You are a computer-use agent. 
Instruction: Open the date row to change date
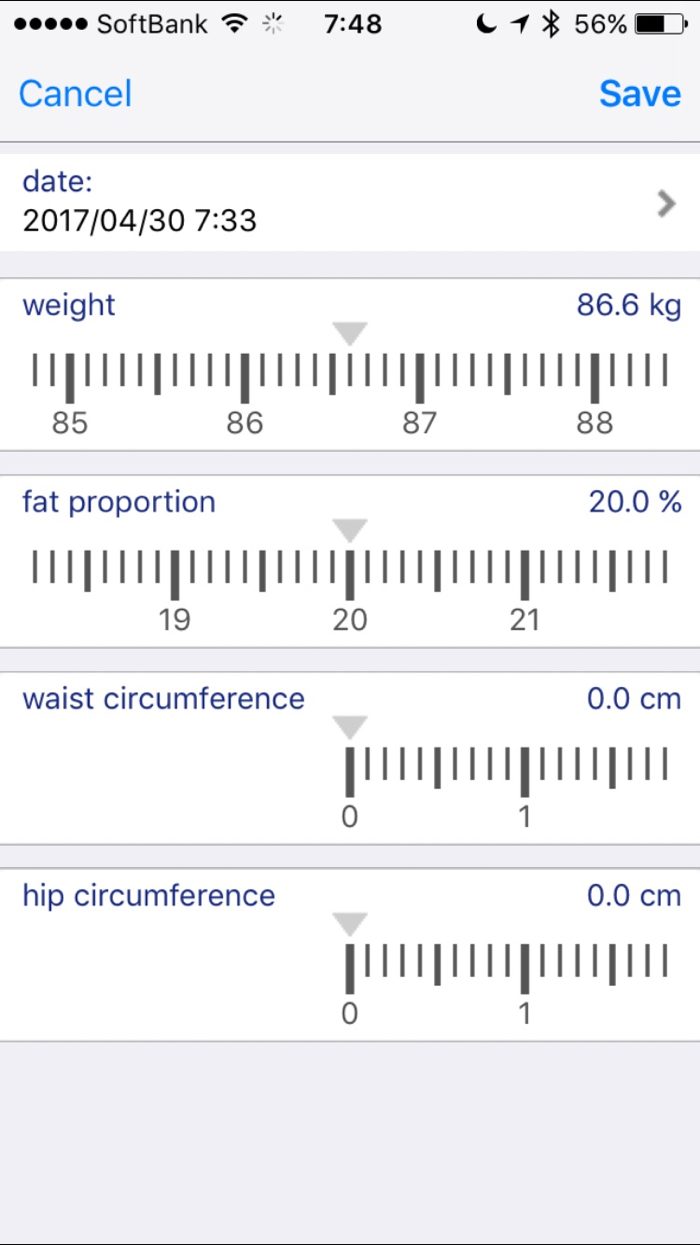click(350, 201)
